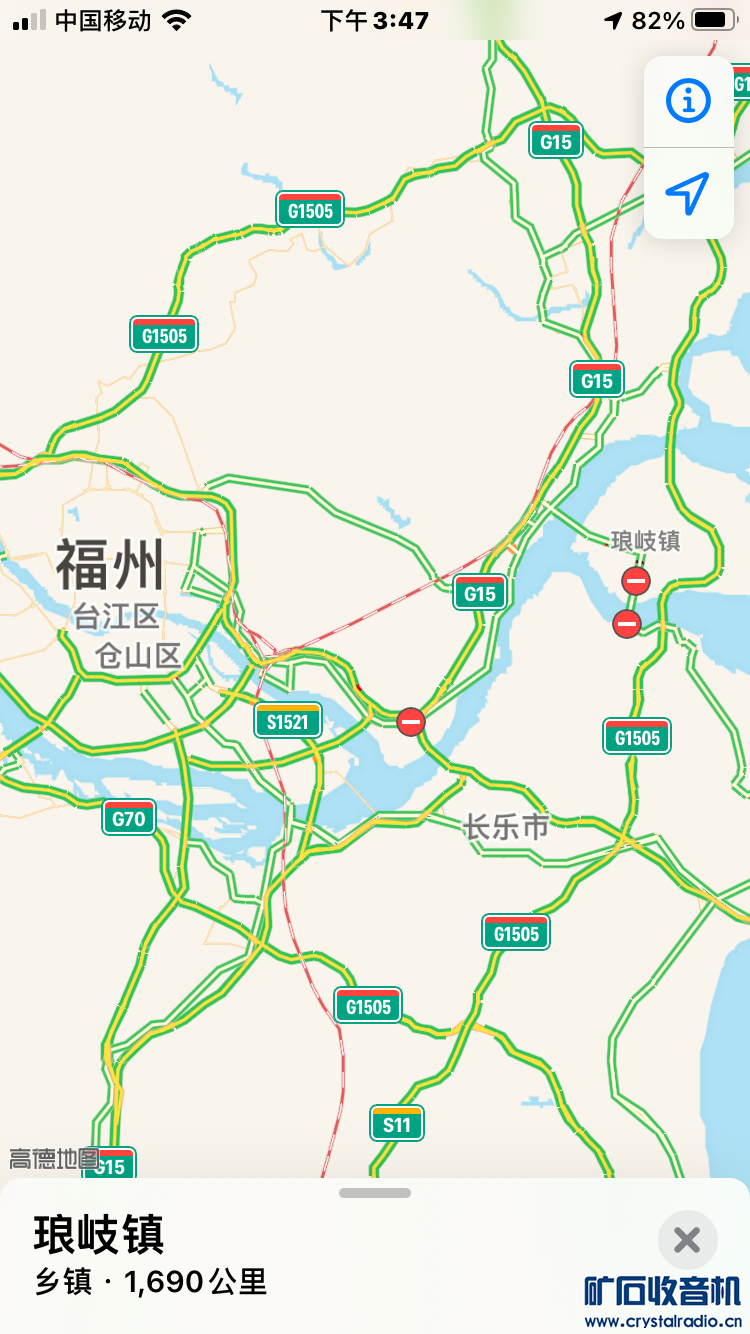Close the 琅岐镇 place card
Screen dimensions: 750x1334
(687, 1240)
